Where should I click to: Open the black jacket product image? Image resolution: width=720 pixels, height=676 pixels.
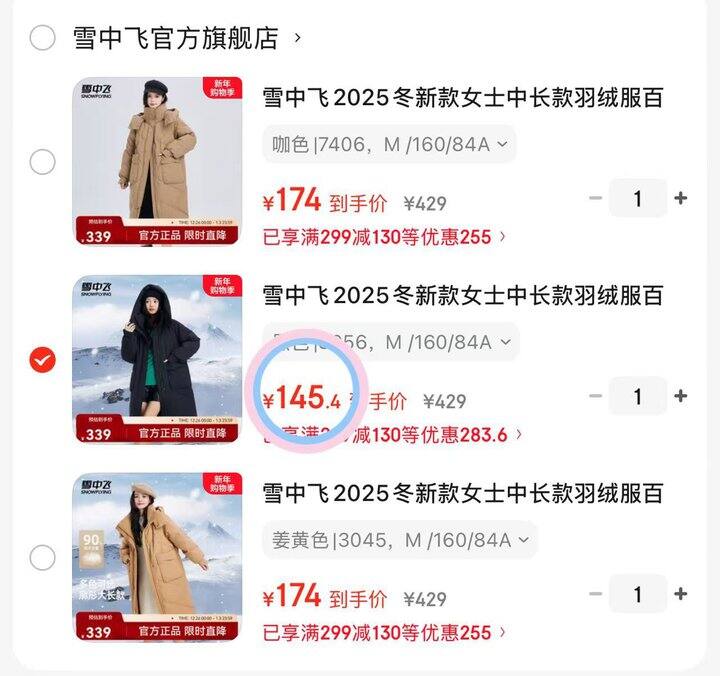click(x=158, y=359)
